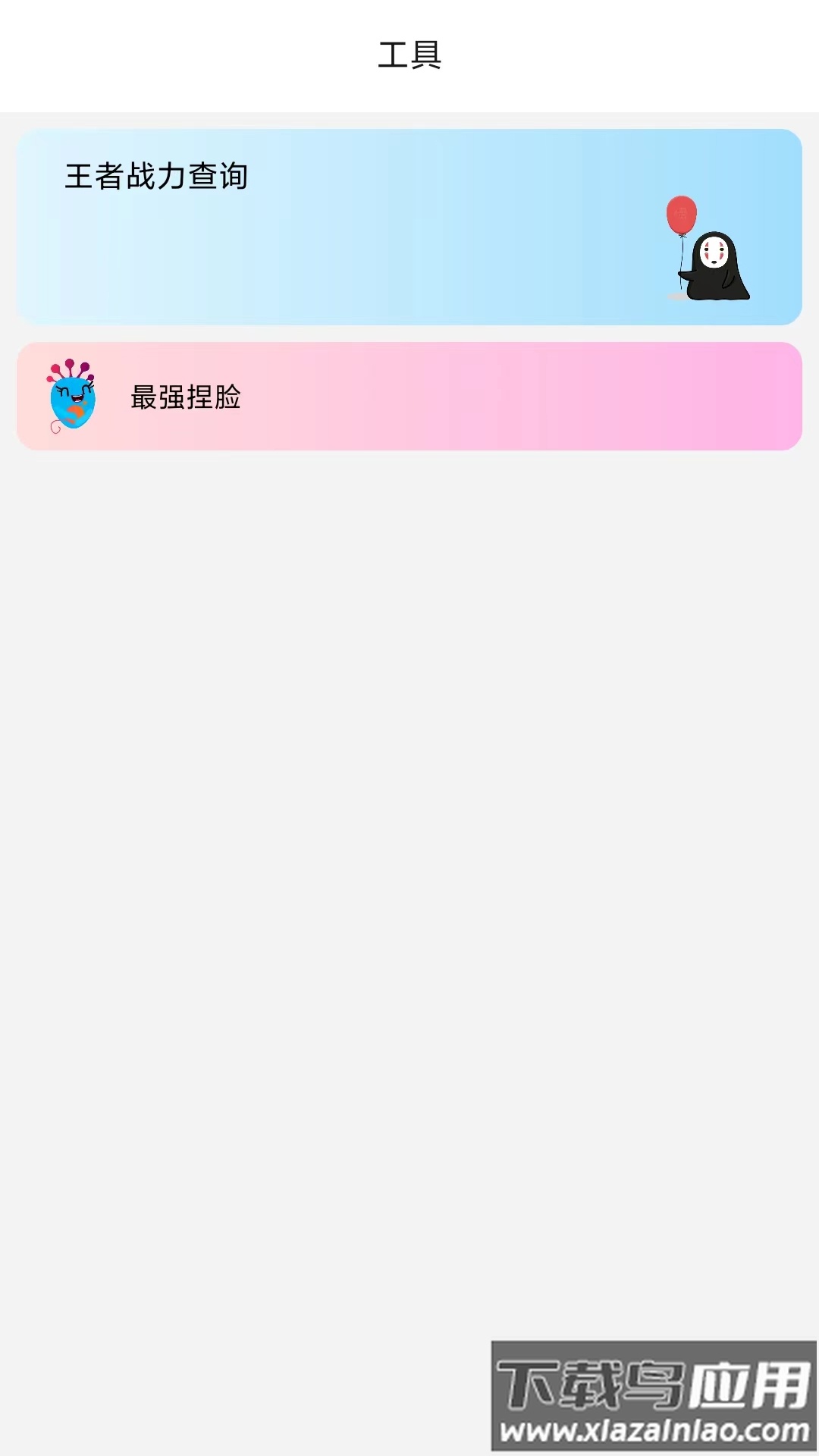Click the 最强捏脸 text label
The height and width of the screenshot is (1456, 819).
click(x=186, y=398)
